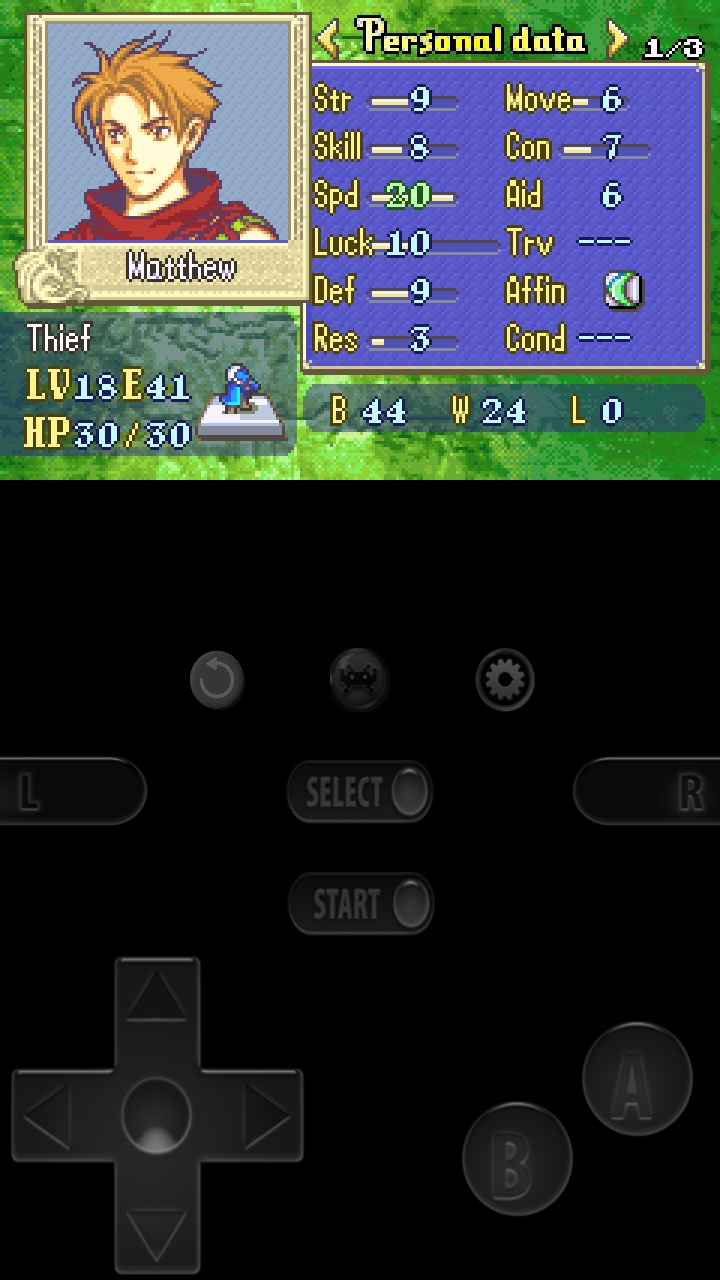Screen dimensions: 720x1280
Task: Tap the R shoulder button
Action: coord(648,791)
